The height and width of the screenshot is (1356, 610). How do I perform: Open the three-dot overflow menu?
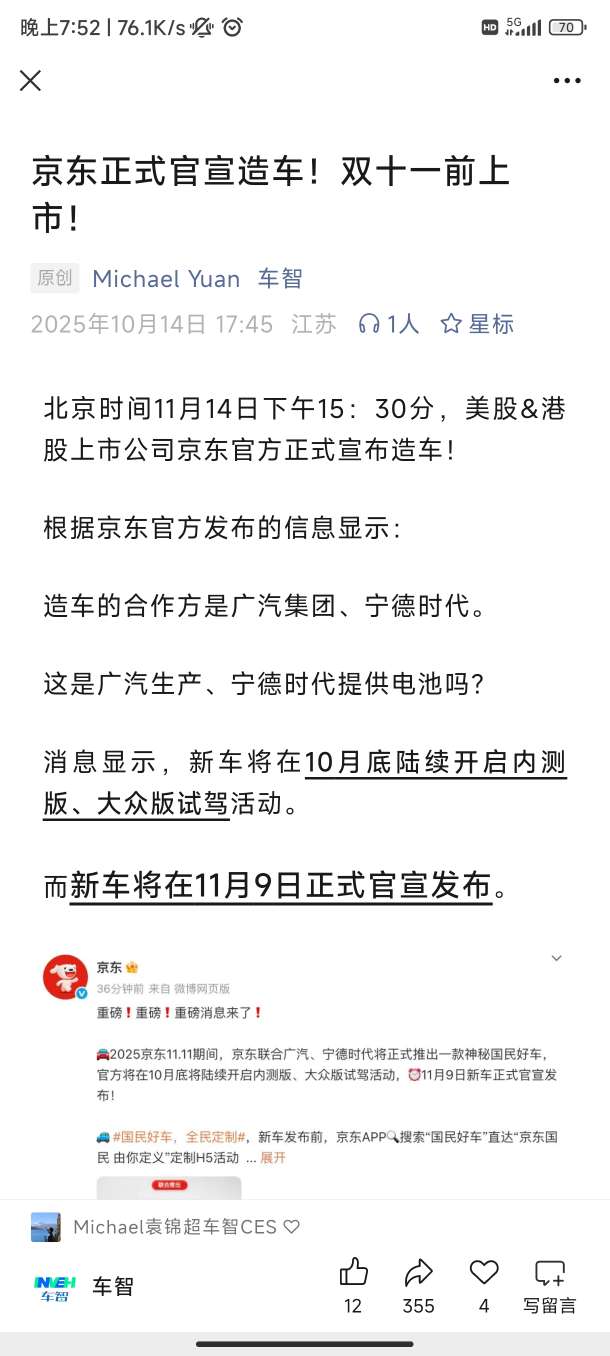567,81
